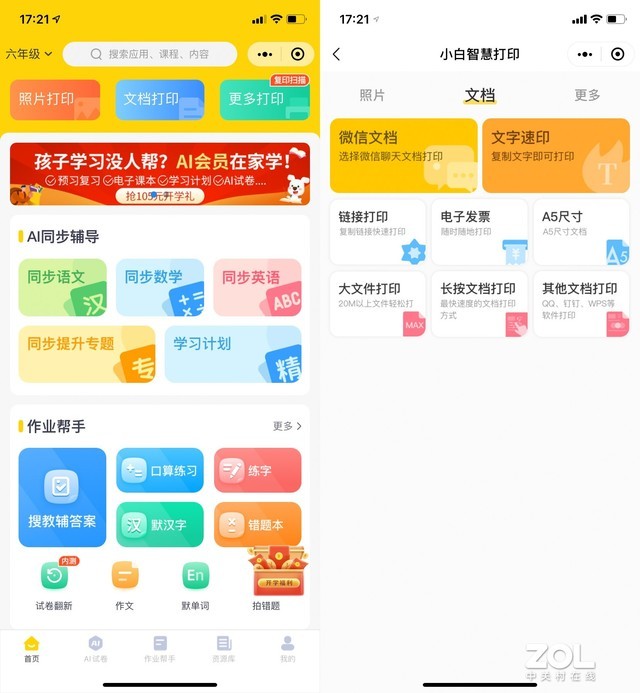This screenshot has height=693, width=640.
Task: Open 电子发票 printing option
Action: coord(479,232)
